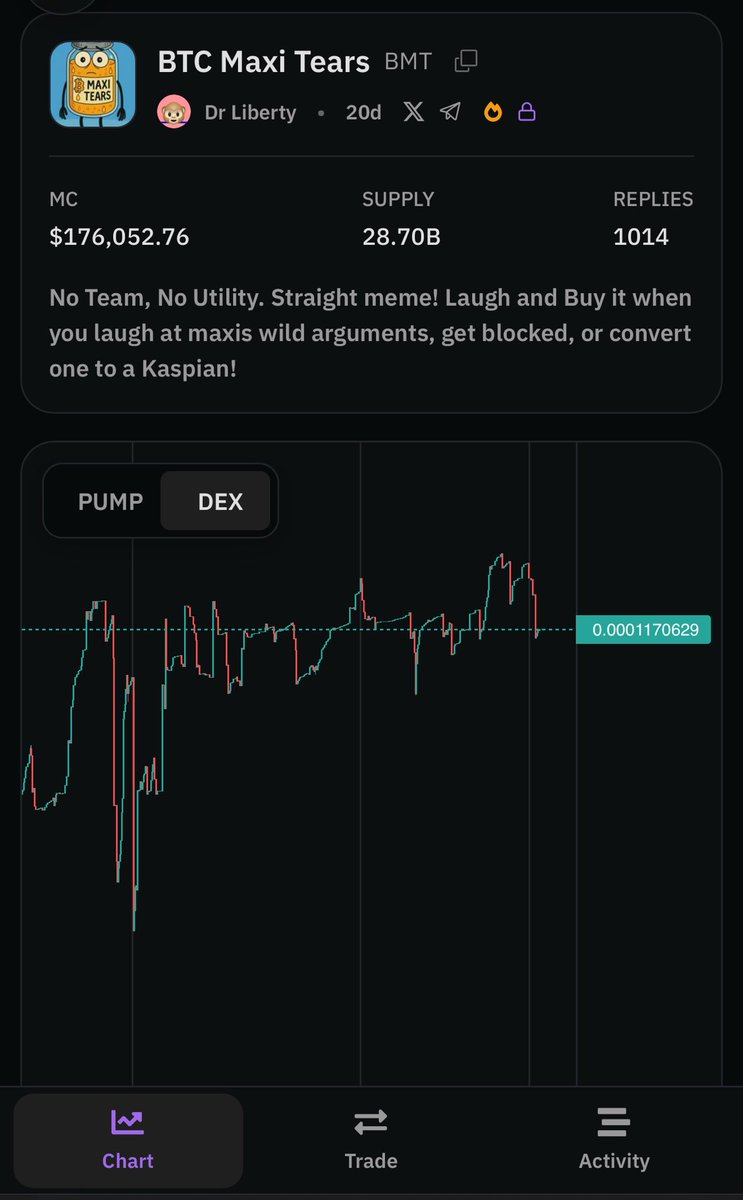Select the DEX chart view

(220, 502)
